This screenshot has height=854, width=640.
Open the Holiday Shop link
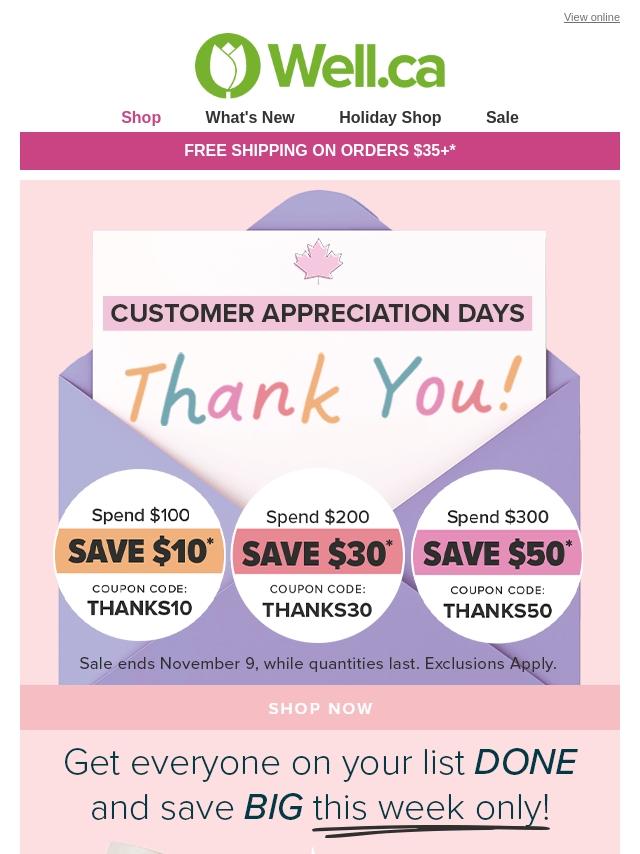point(390,117)
